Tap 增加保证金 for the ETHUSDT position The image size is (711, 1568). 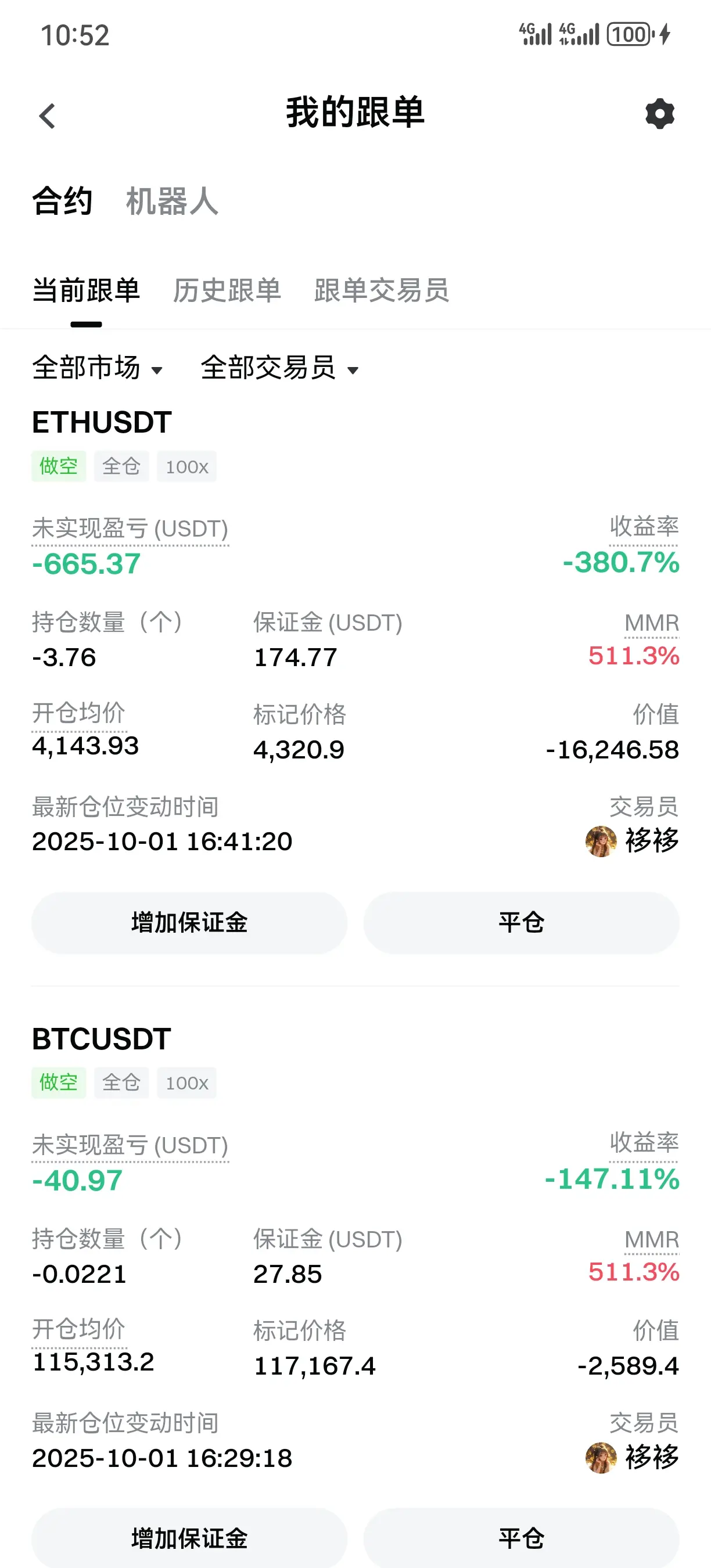point(189,922)
